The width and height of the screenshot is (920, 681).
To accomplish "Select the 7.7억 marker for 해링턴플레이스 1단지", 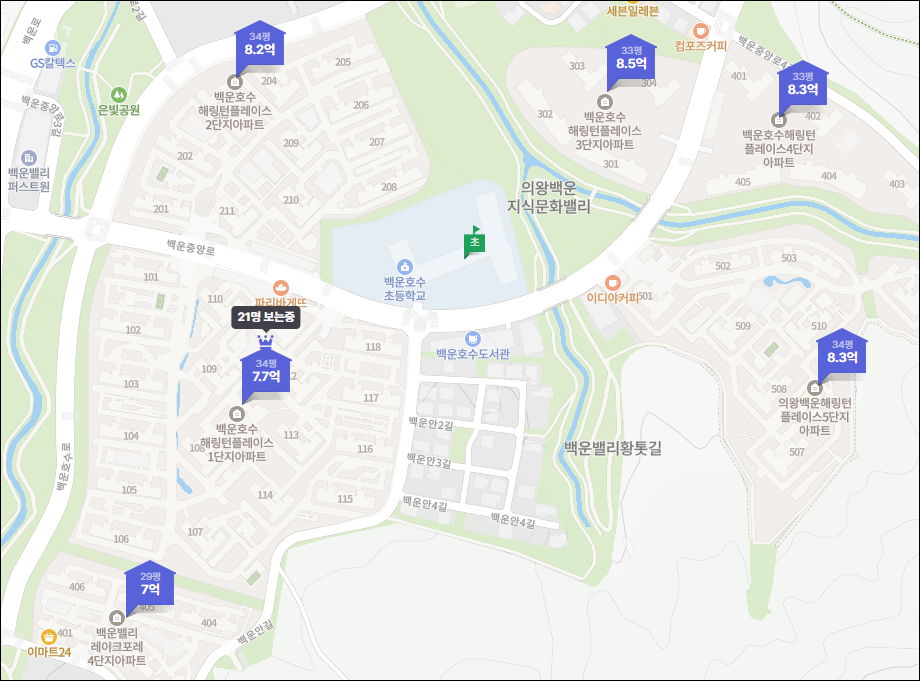I will [x=265, y=372].
